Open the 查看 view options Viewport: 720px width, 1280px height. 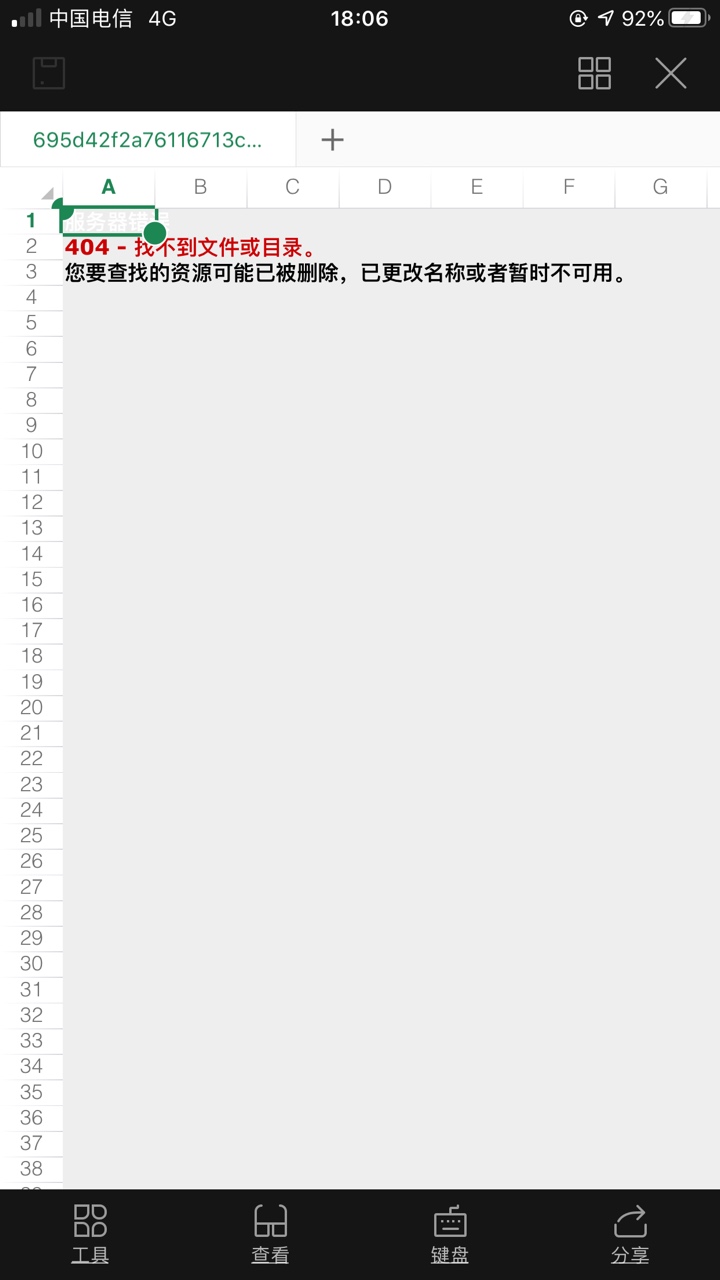(x=270, y=1234)
